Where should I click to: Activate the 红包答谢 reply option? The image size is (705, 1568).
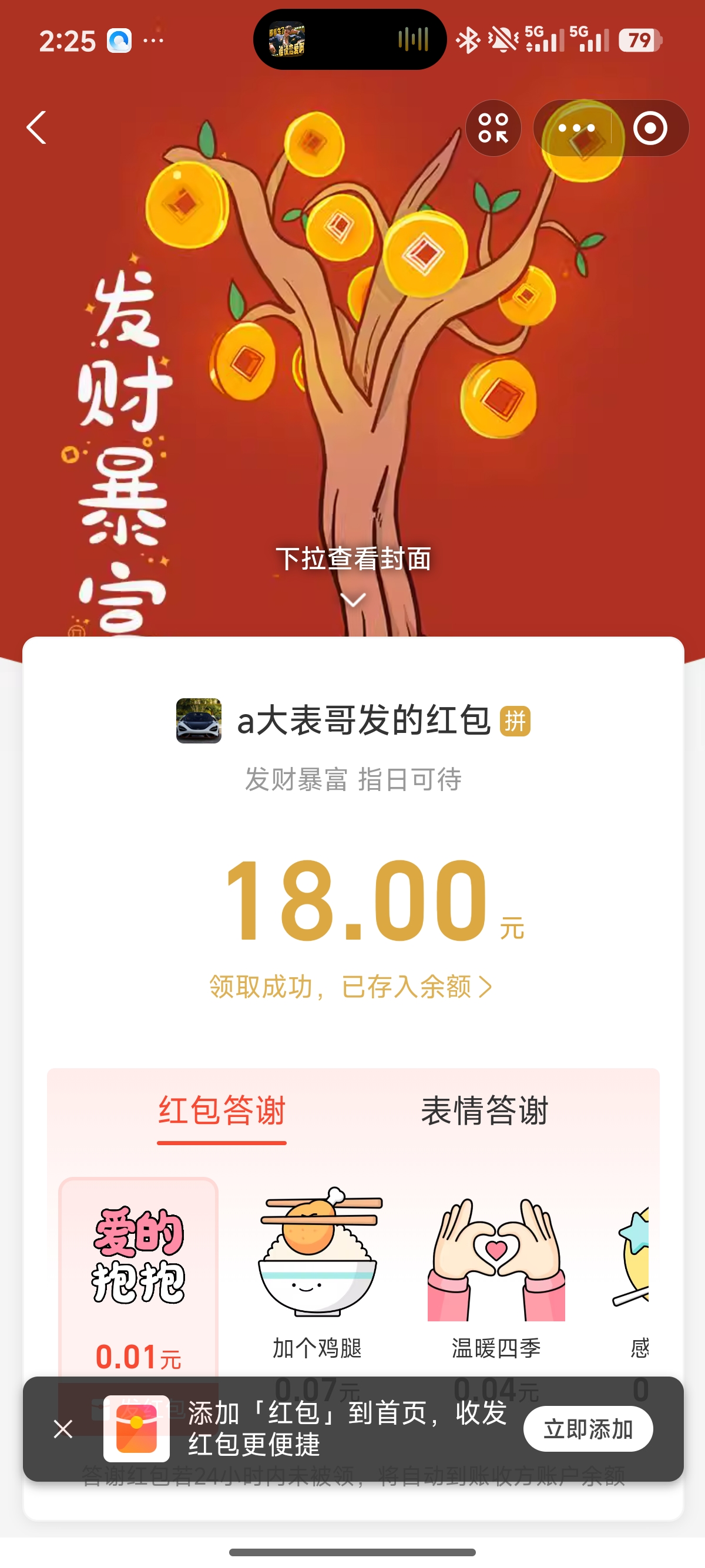(x=222, y=1111)
